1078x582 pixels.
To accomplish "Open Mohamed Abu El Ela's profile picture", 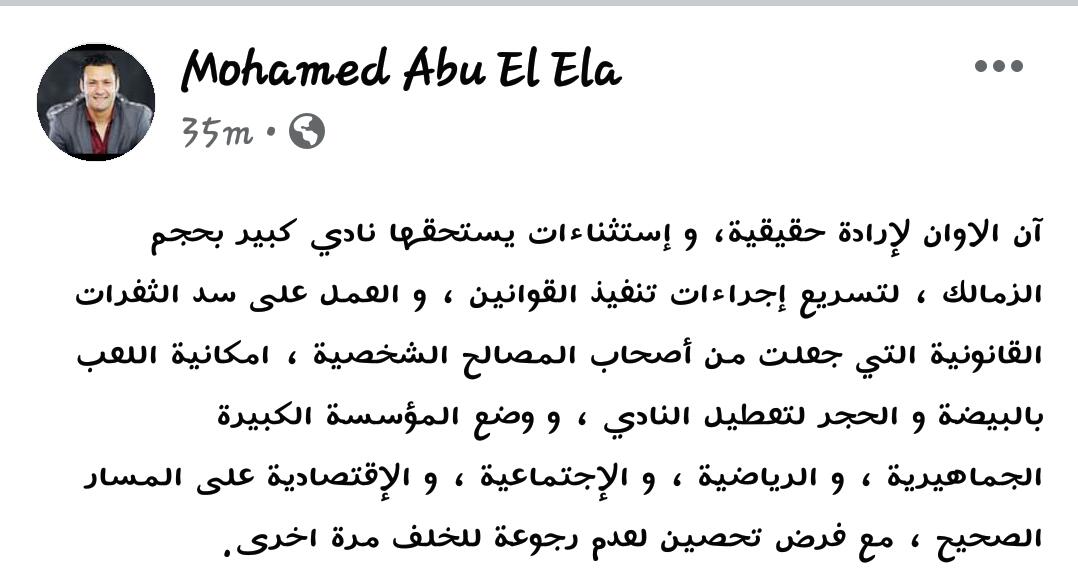I will point(96,102).
